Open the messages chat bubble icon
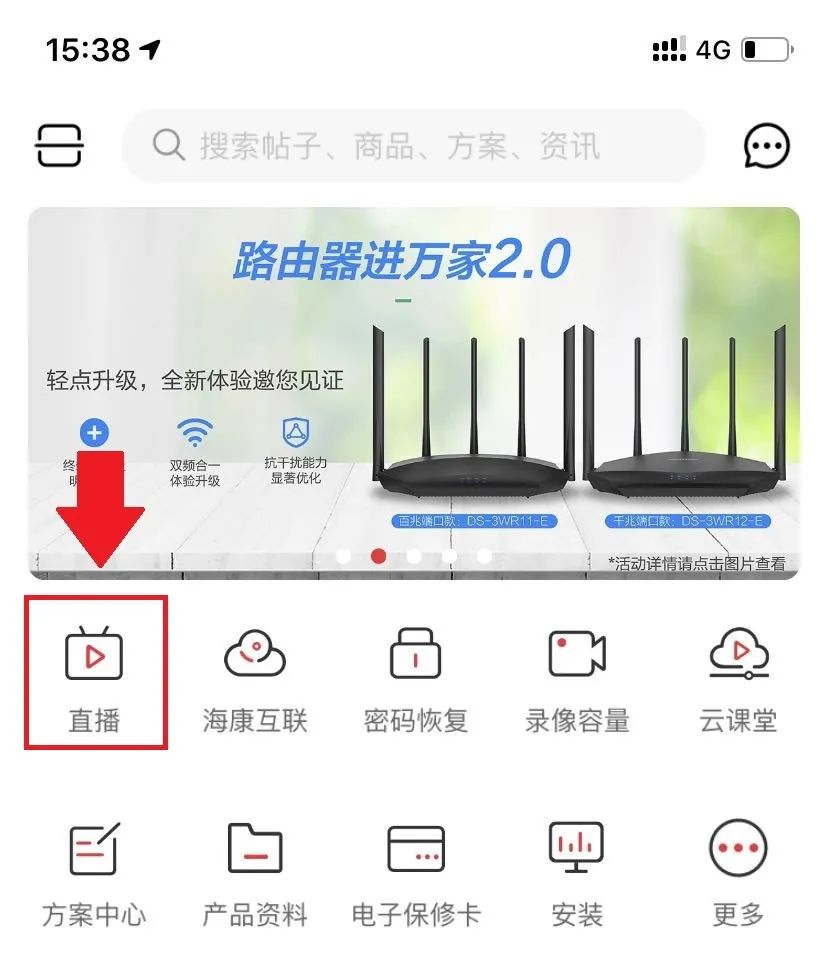Image resolution: width=828 pixels, height=977 pixels. tap(767, 146)
